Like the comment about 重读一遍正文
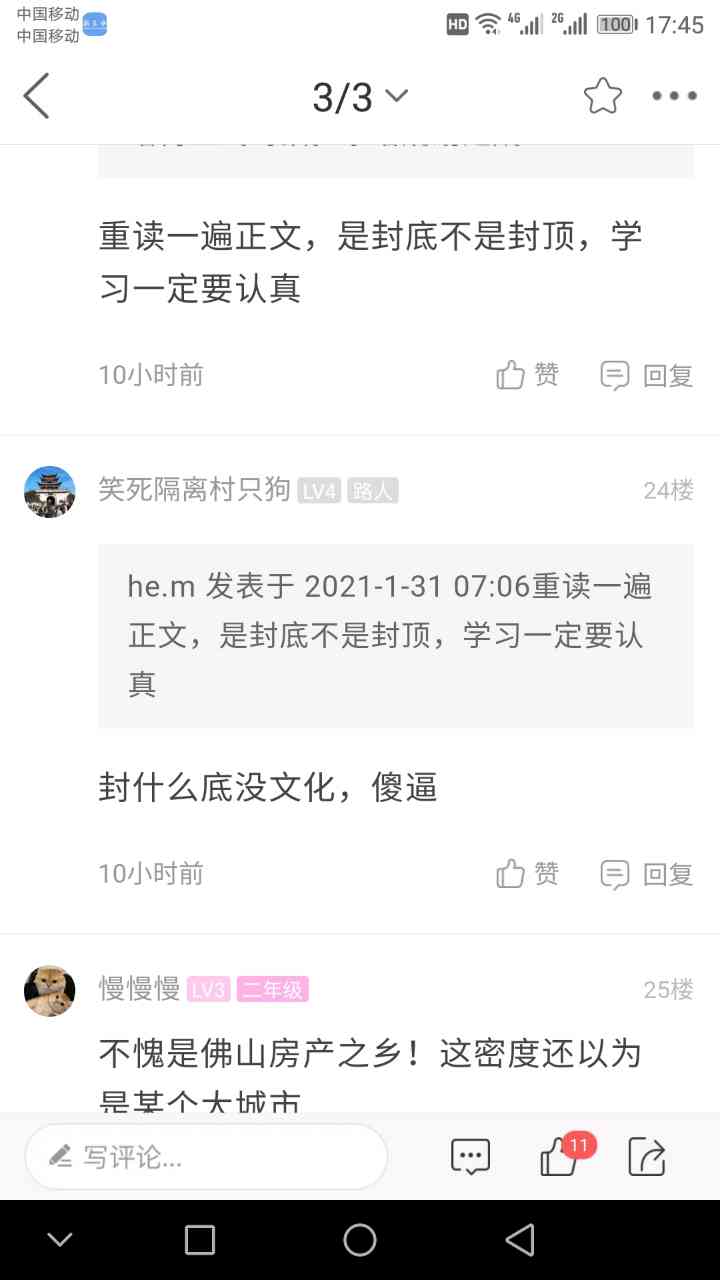This screenshot has width=720, height=1280. tap(527, 376)
